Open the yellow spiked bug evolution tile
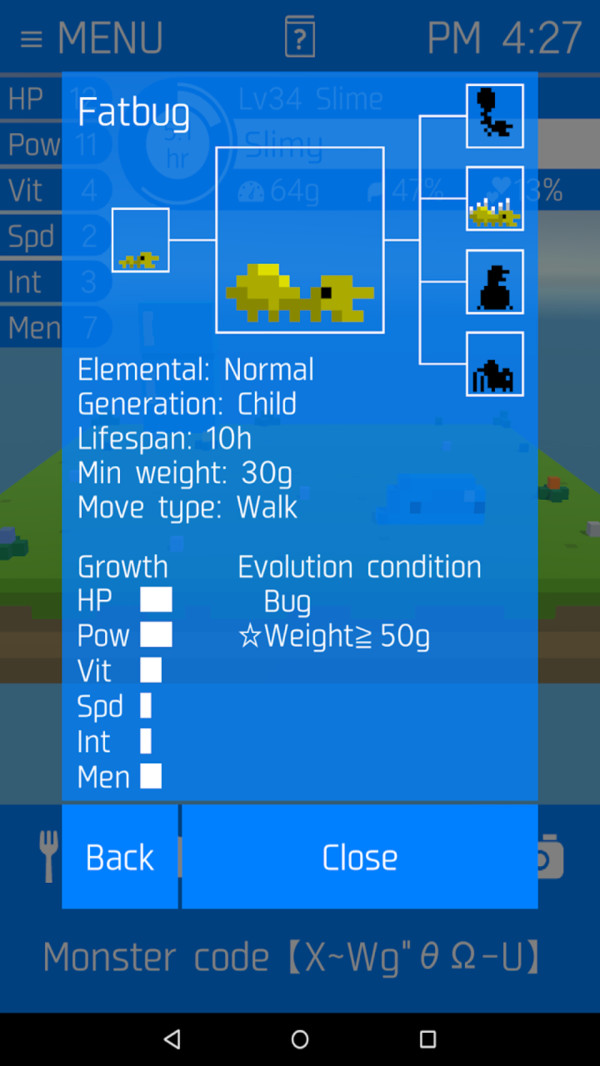Viewport: 600px width, 1066px height. (x=495, y=199)
